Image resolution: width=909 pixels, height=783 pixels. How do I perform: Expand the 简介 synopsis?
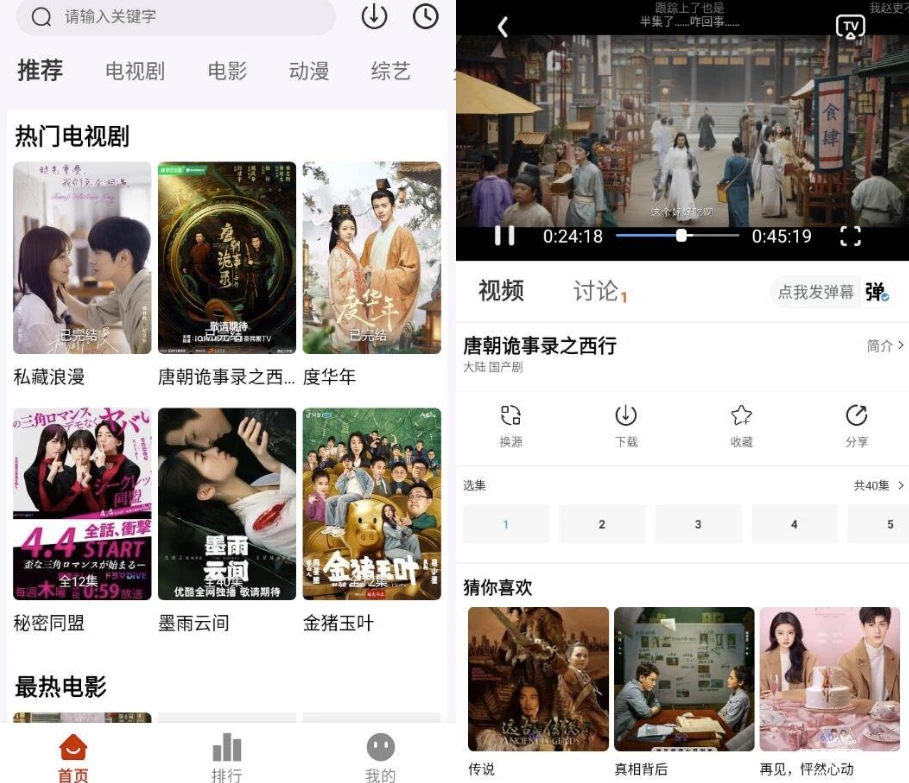tap(885, 345)
